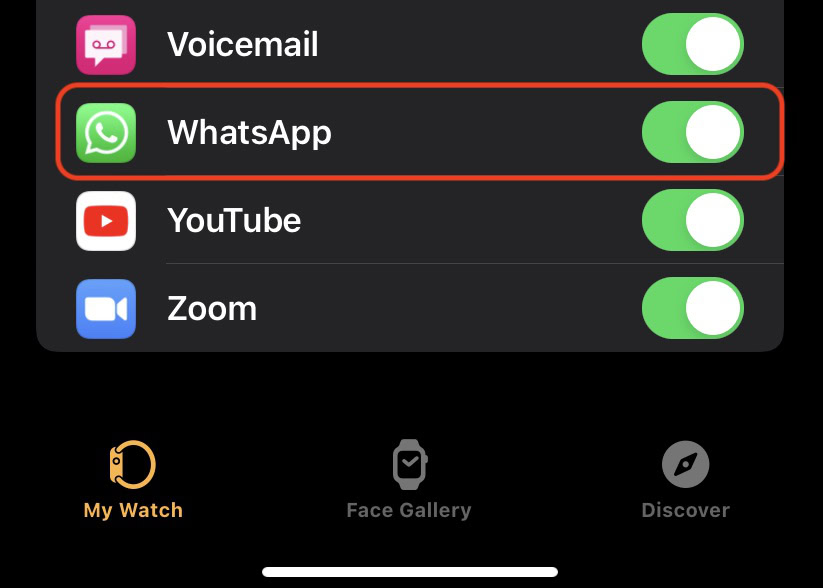
Task: Turn off the Voicemail notifications switch
Action: [x=692, y=44]
